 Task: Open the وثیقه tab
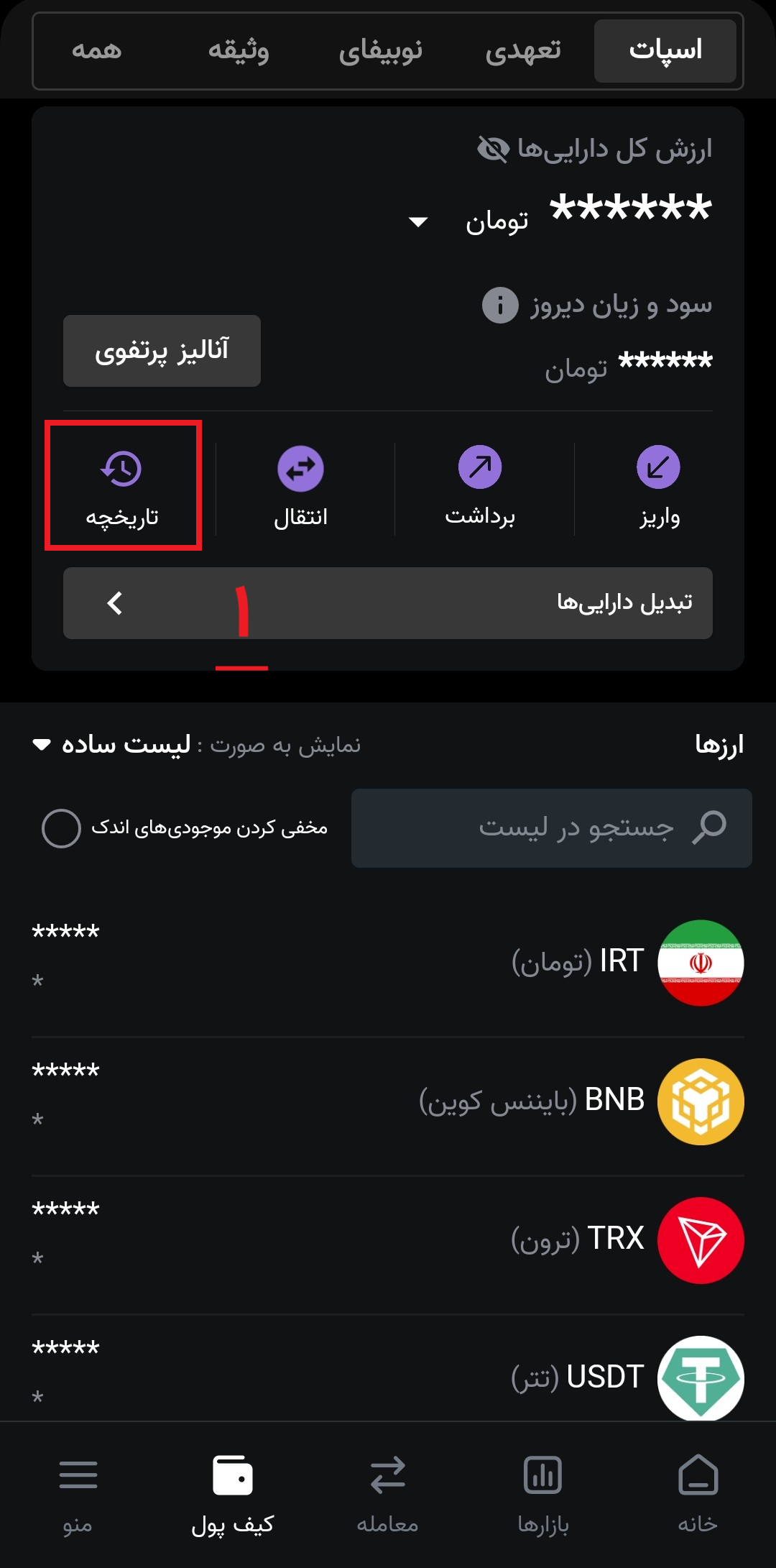tap(239, 50)
